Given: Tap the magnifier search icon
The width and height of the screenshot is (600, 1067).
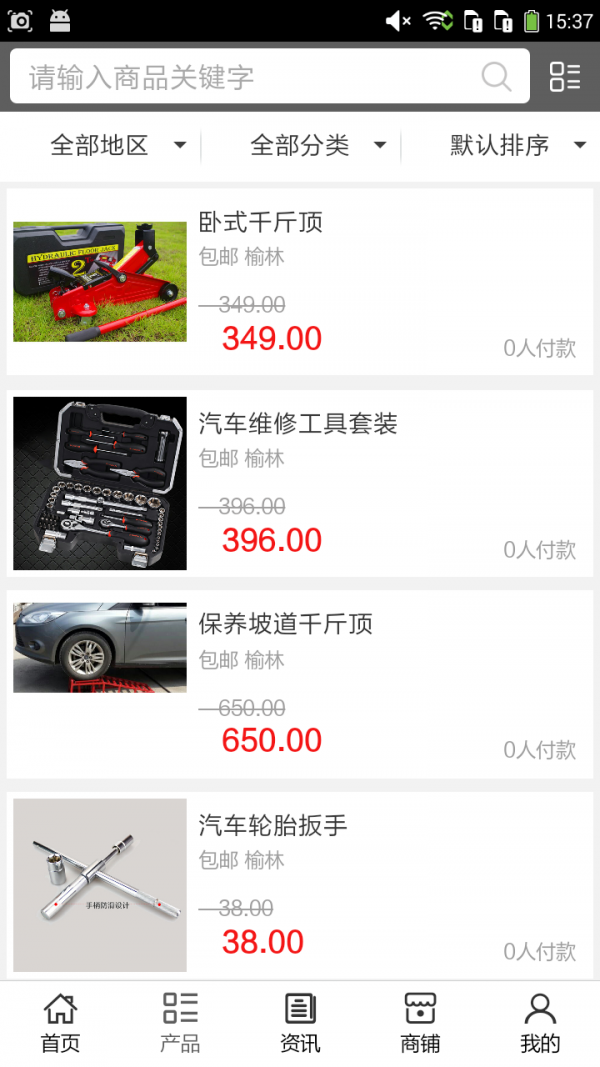Looking at the screenshot, I should point(496,77).
